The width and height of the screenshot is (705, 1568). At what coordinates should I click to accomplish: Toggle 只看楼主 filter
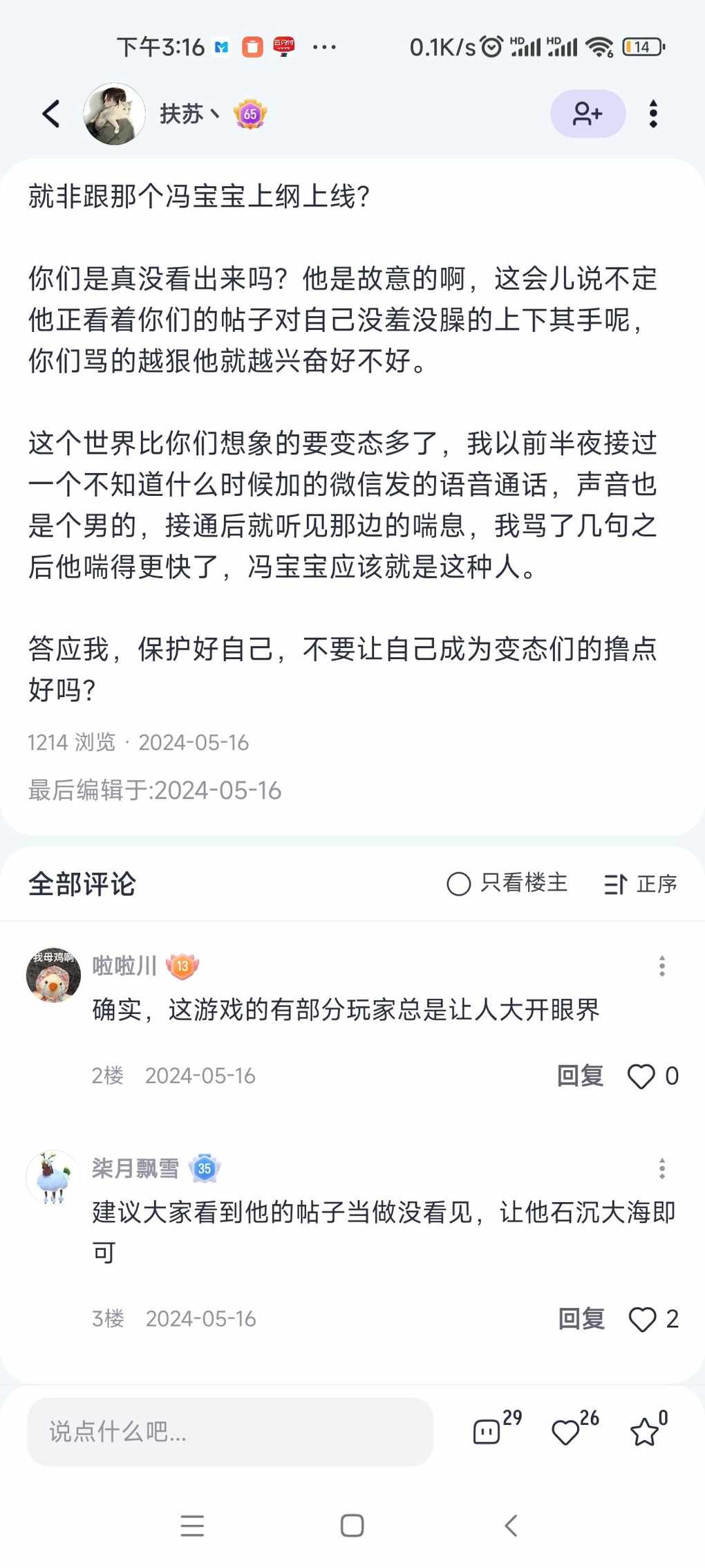[x=507, y=883]
